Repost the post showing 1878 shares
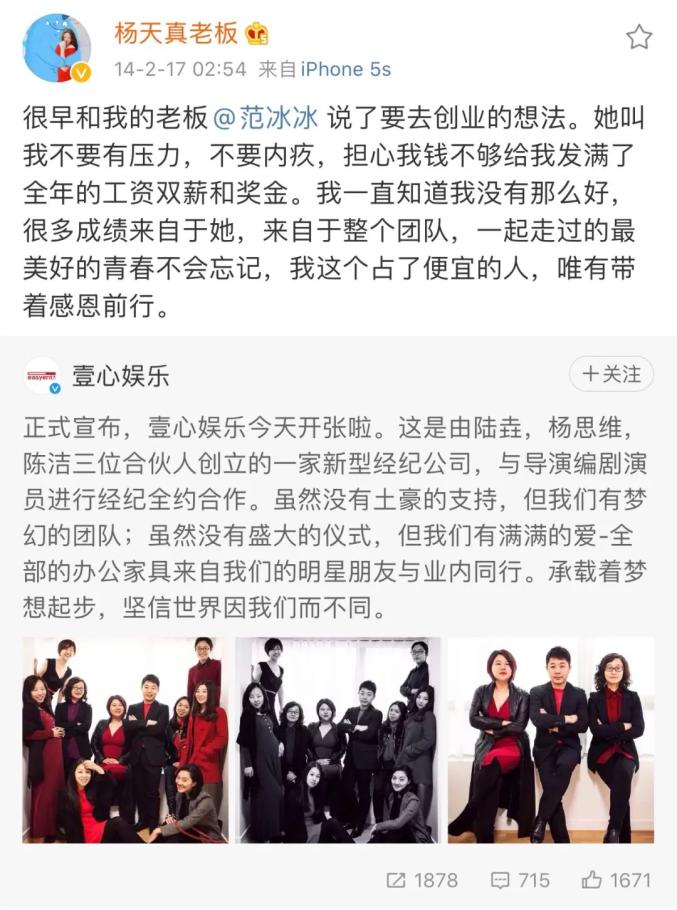 pyautogui.click(x=422, y=880)
